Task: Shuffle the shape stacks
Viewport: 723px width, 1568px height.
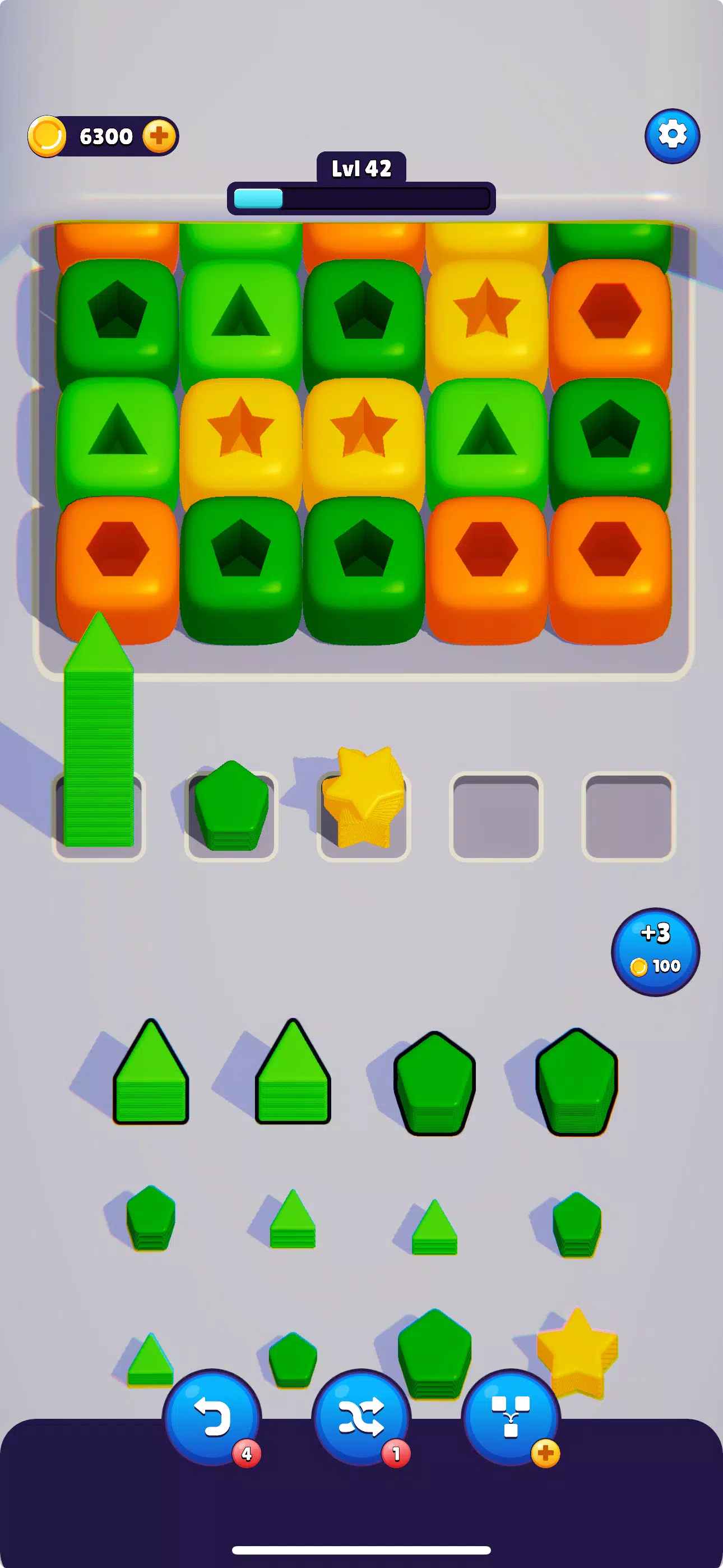Action: point(361,1418)
